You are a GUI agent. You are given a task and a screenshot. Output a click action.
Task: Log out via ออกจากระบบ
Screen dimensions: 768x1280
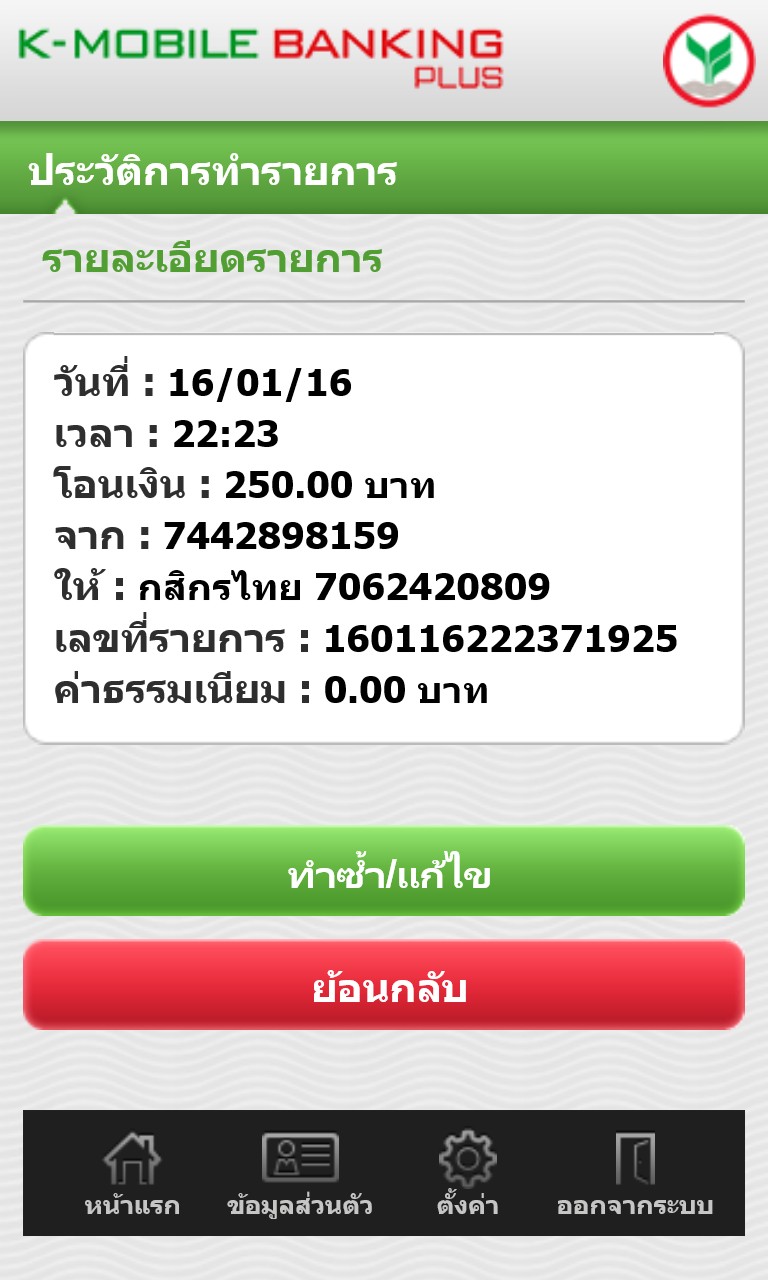[x=635, y=1174]
